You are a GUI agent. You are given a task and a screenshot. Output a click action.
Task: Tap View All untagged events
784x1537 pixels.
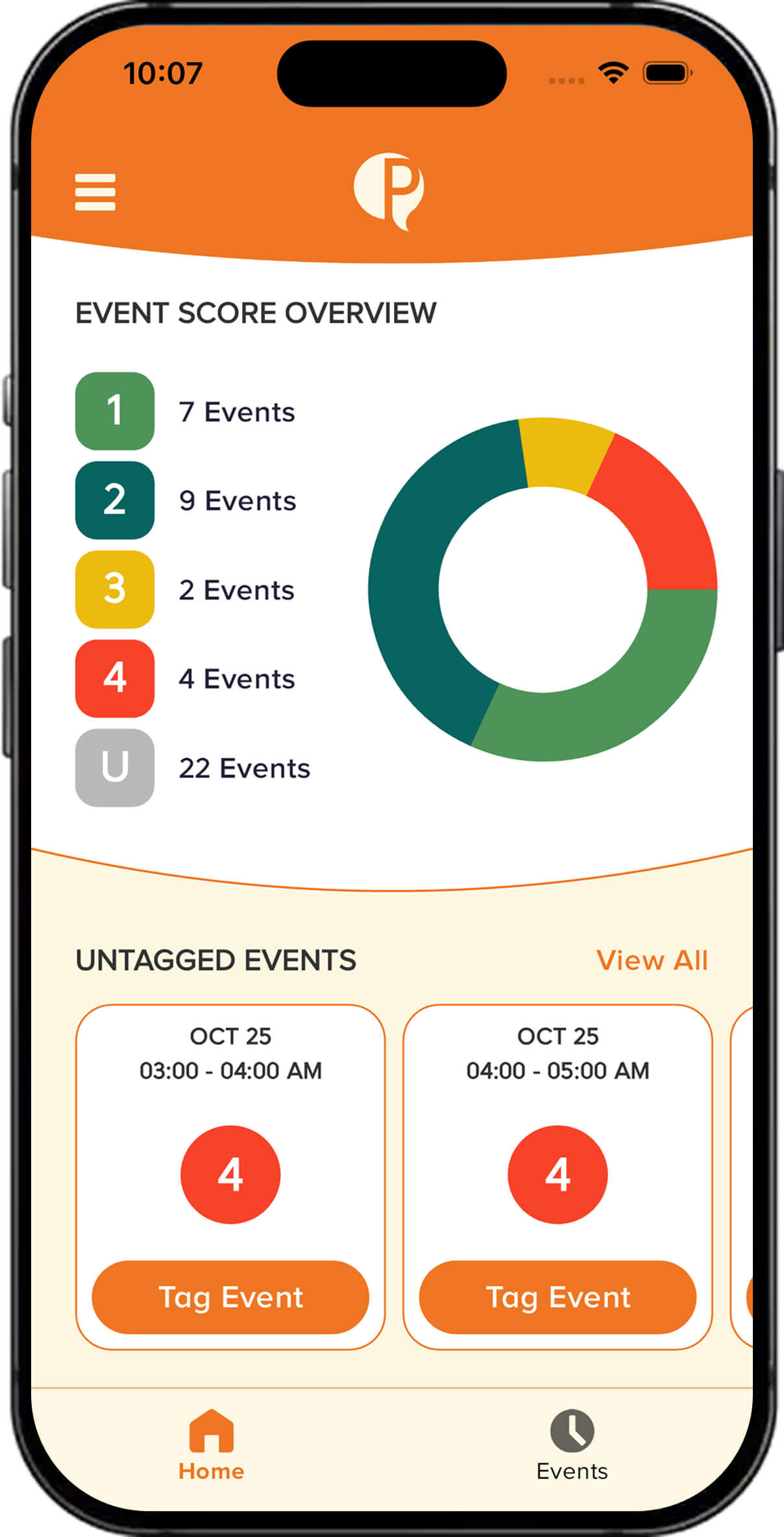click(x=652, y=961)
